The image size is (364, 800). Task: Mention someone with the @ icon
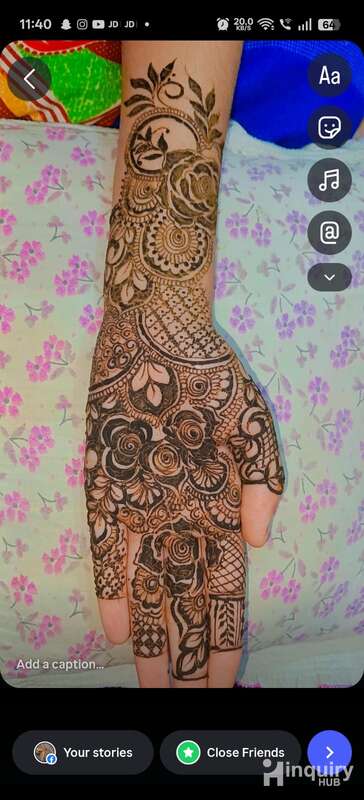[x=329, y=233]
